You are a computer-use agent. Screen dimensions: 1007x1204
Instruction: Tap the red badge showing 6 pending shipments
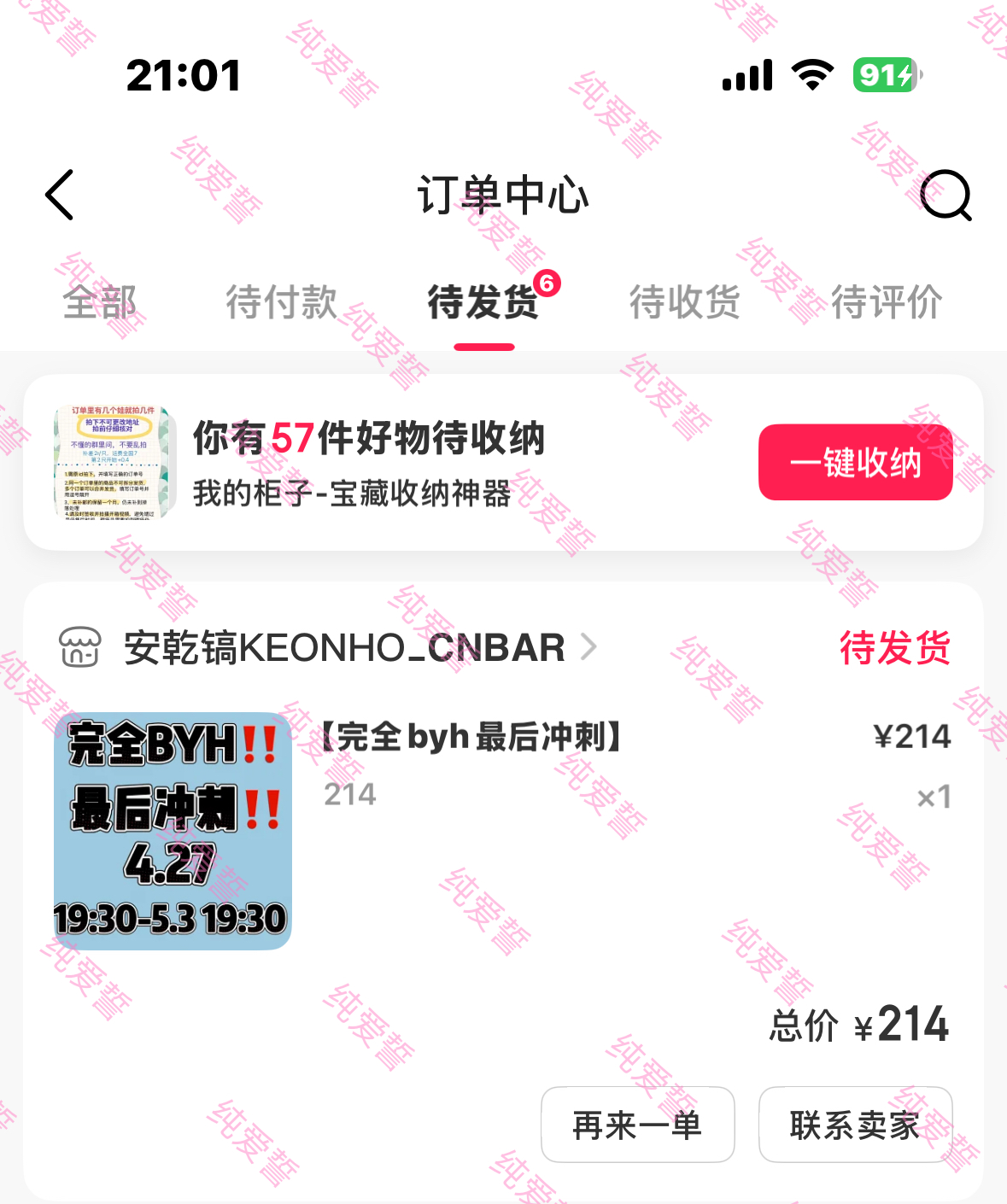point(547,284)
